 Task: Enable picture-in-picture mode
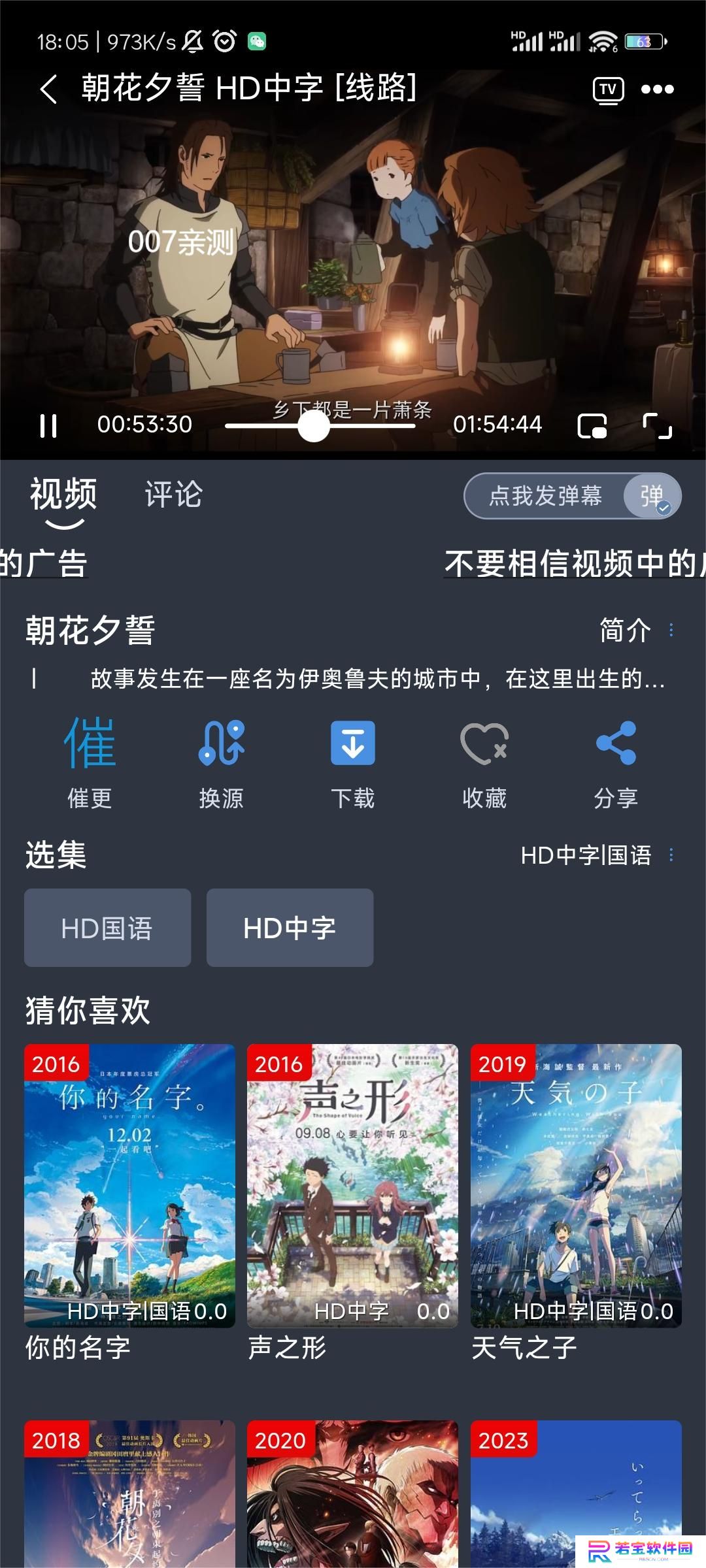[x=592, y=426]
